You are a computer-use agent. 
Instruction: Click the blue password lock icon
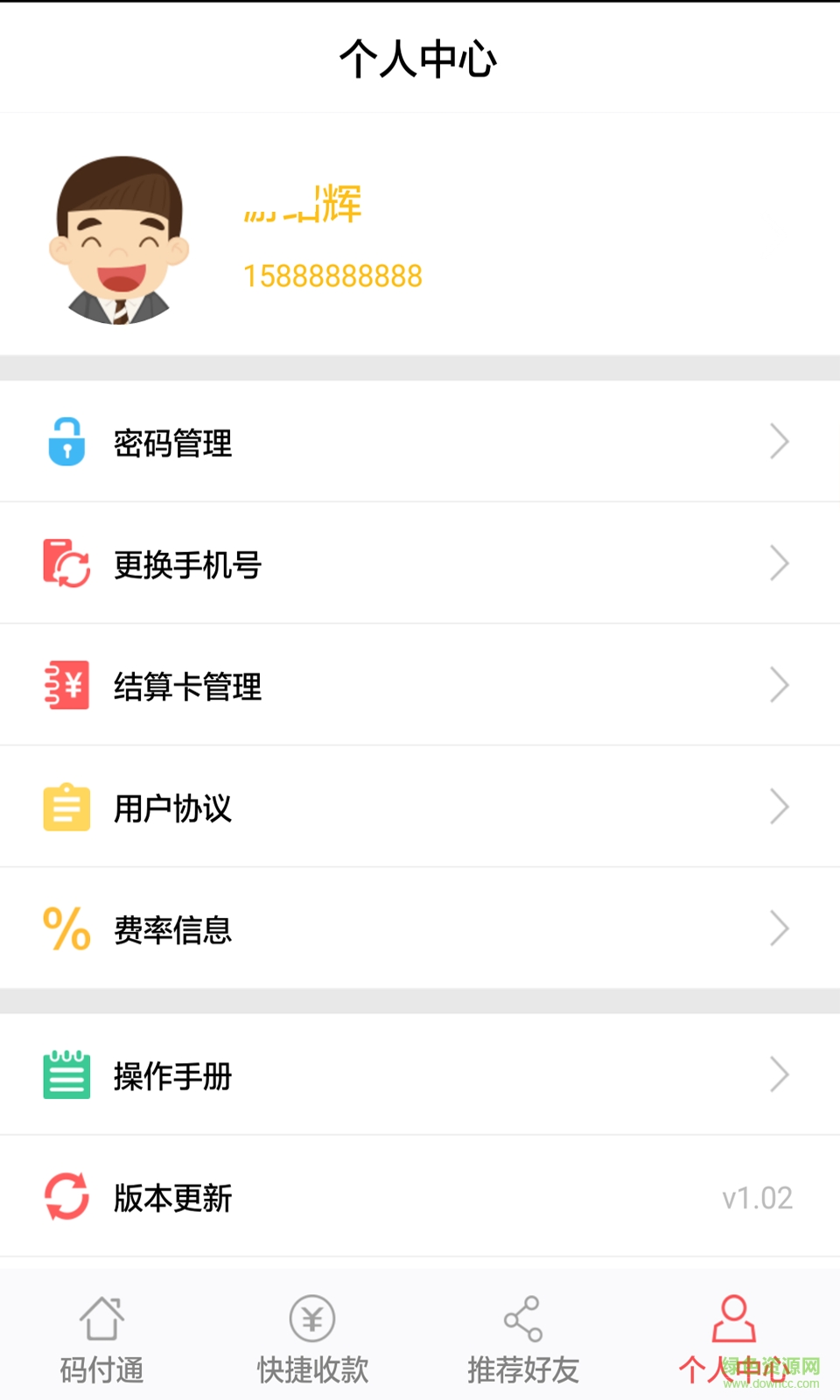tap(66, 443)
